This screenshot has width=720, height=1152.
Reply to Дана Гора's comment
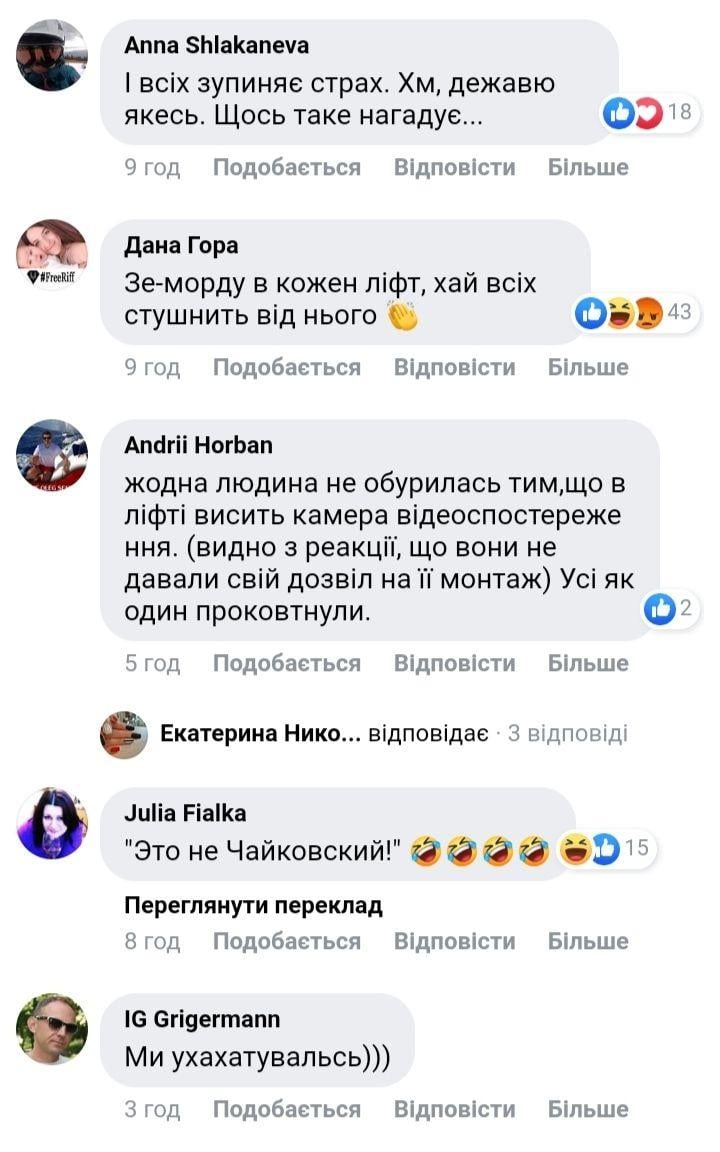point(454,367)
